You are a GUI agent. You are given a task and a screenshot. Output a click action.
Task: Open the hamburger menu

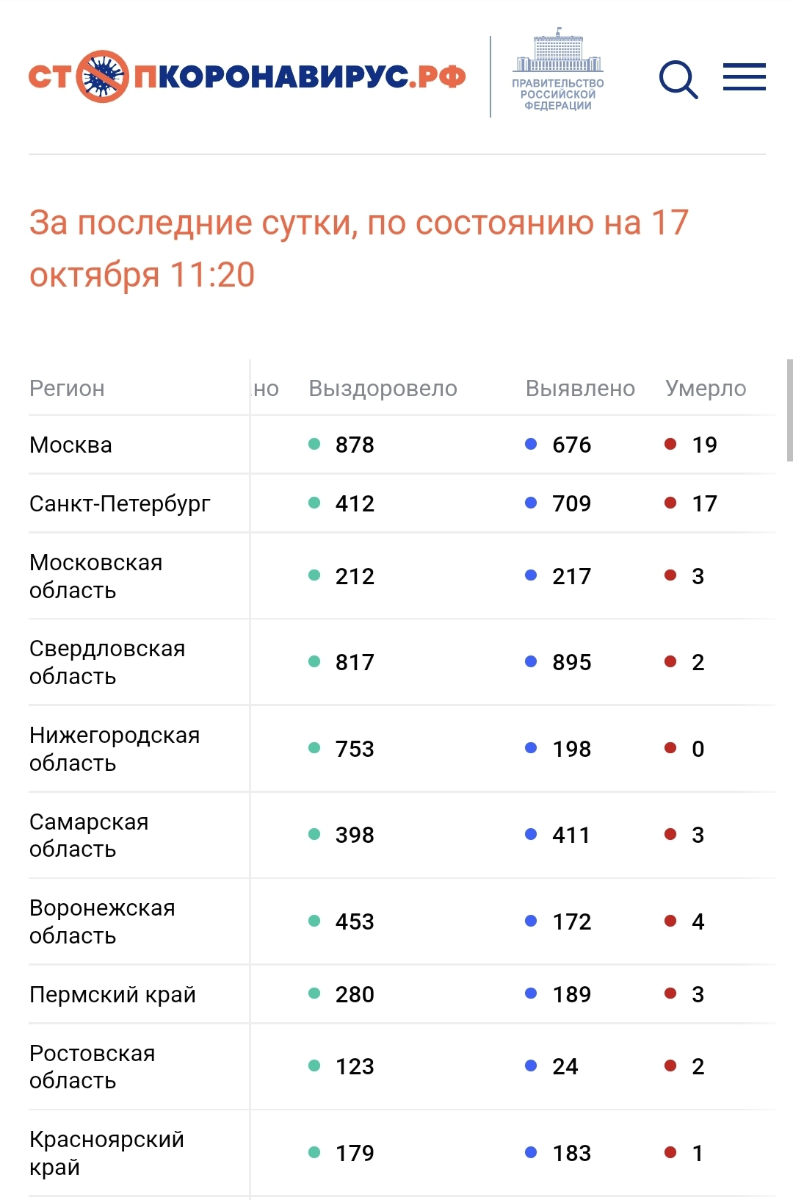coord(744,77)
